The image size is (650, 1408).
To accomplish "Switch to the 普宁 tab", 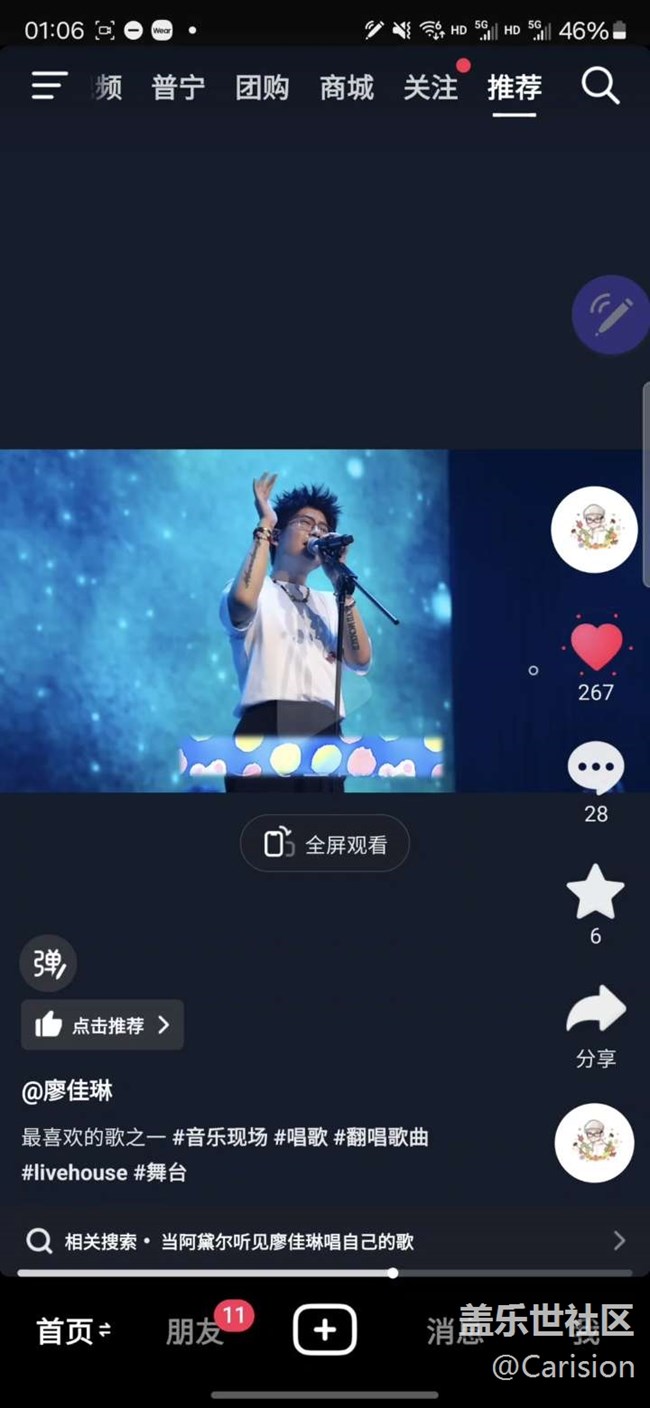I will click(178, 88).
